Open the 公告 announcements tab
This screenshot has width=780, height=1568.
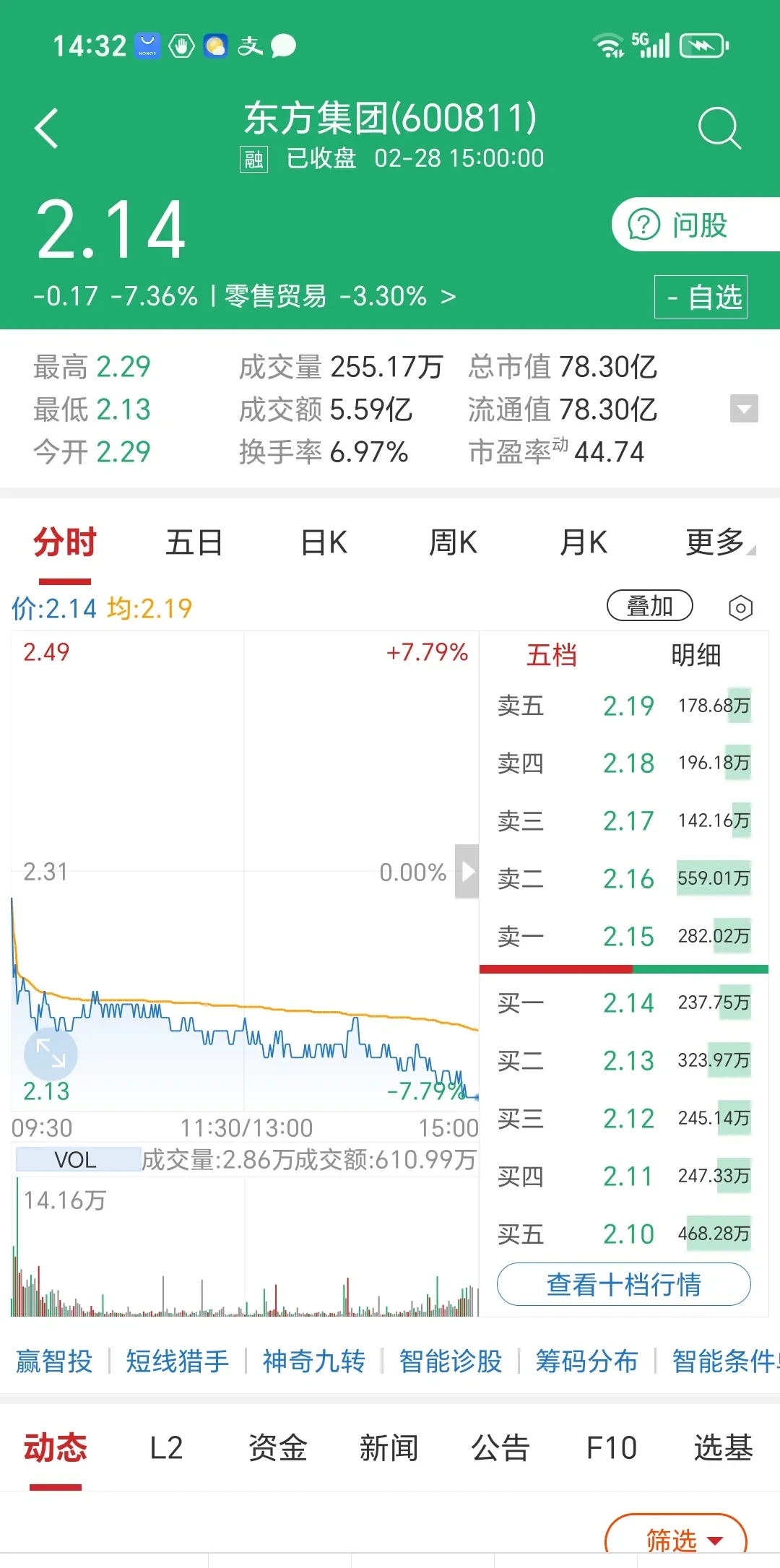(x=500, y=1448)
